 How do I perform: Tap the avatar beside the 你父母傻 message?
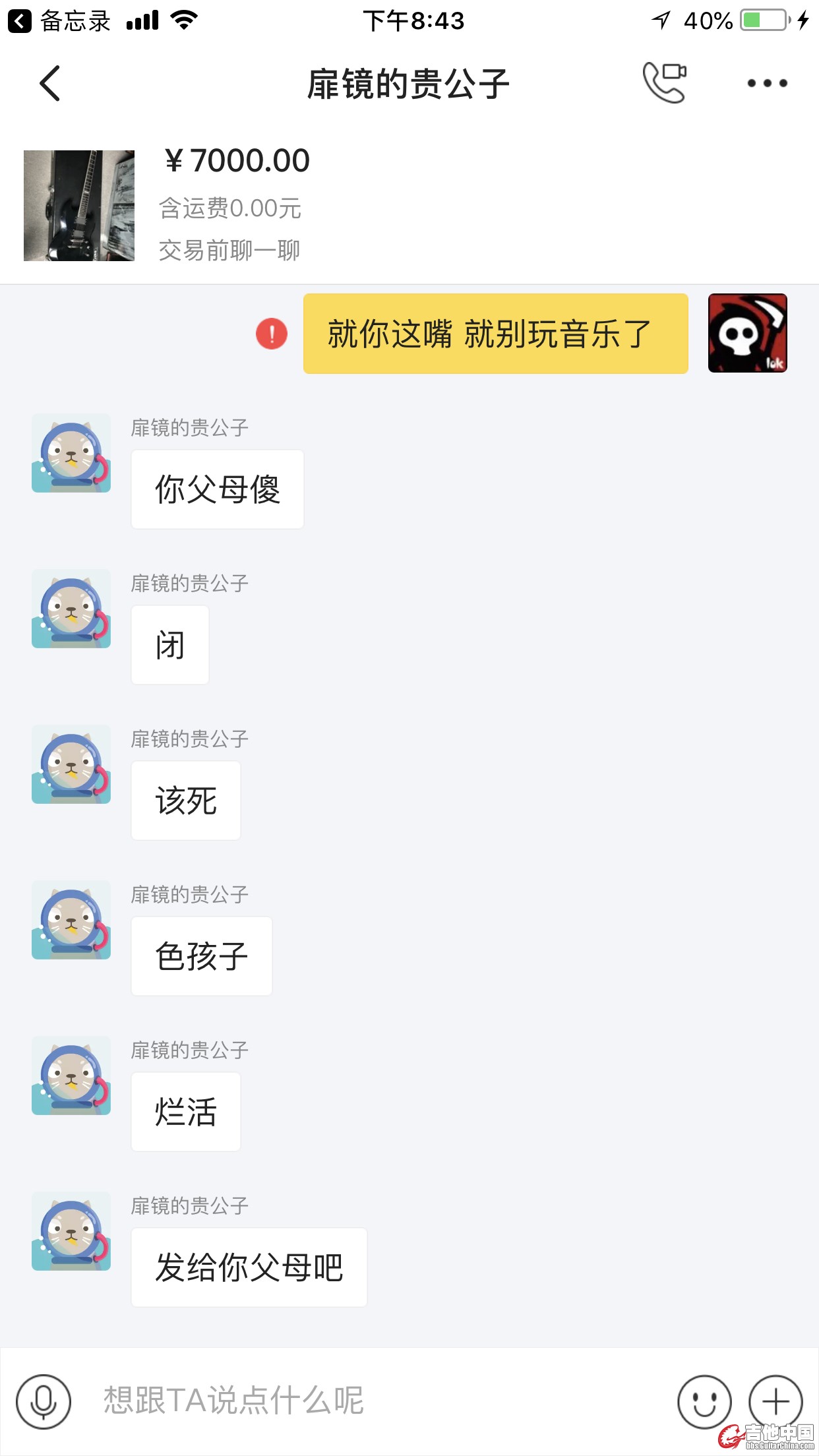click(x=71, y=453)
